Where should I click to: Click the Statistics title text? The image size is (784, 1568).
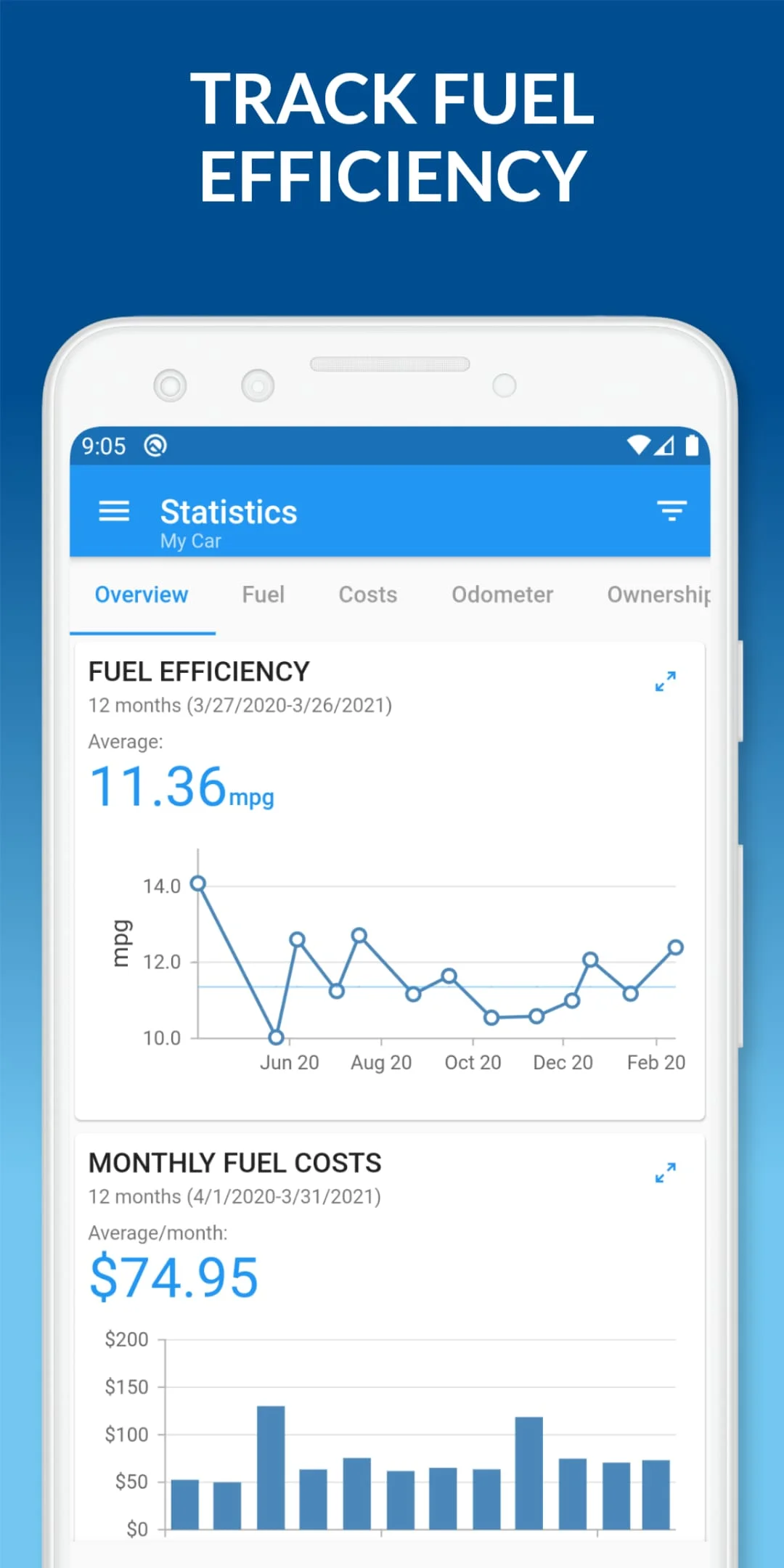tap(228, 510)
